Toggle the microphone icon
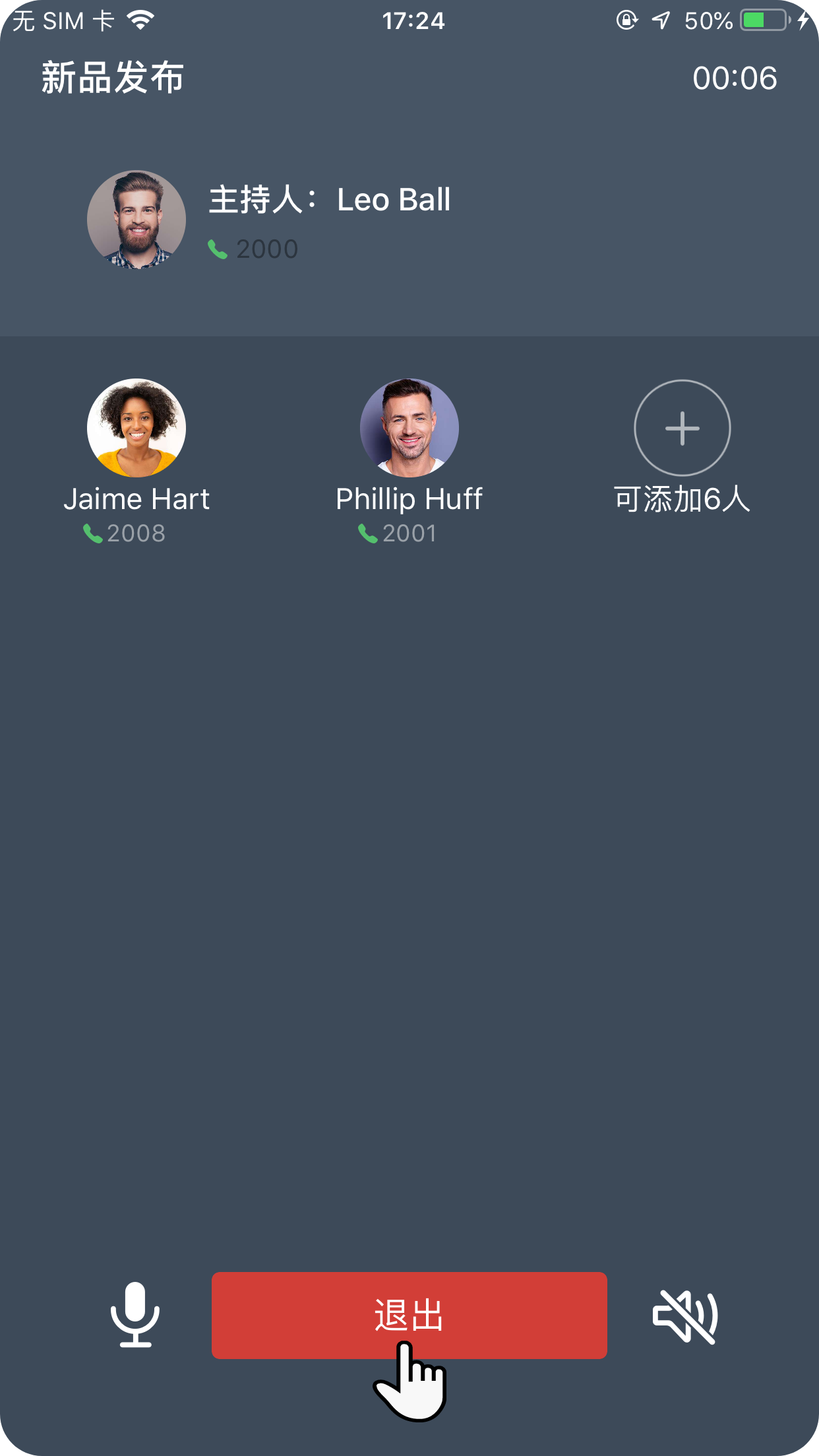 coord(135,1314)
